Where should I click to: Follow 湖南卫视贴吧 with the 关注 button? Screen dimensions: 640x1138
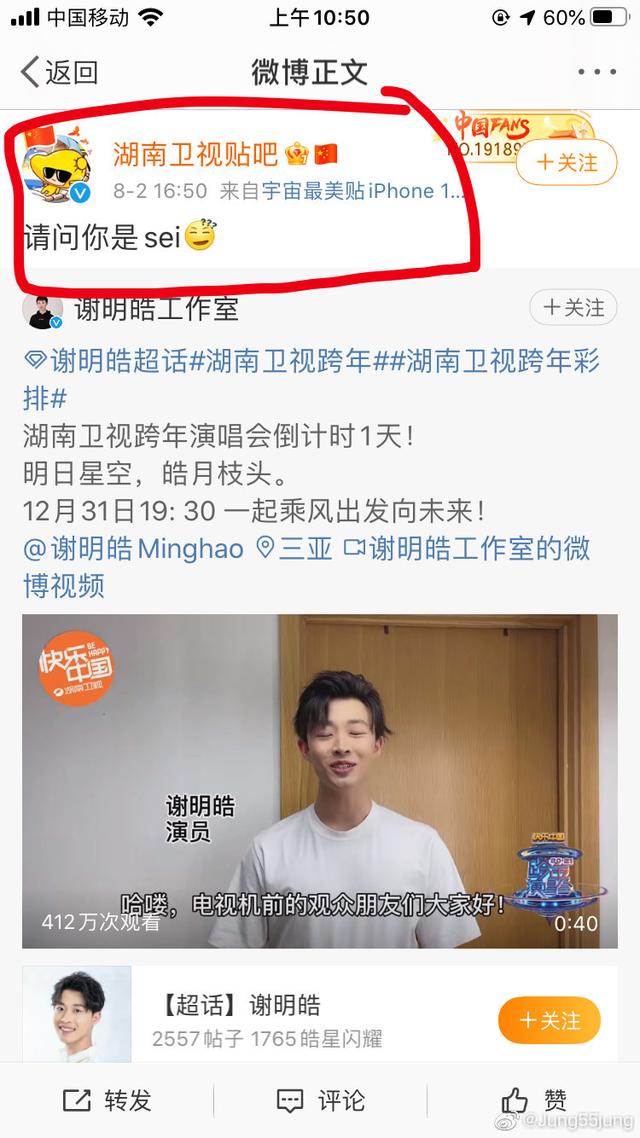[x=566, y=162]
